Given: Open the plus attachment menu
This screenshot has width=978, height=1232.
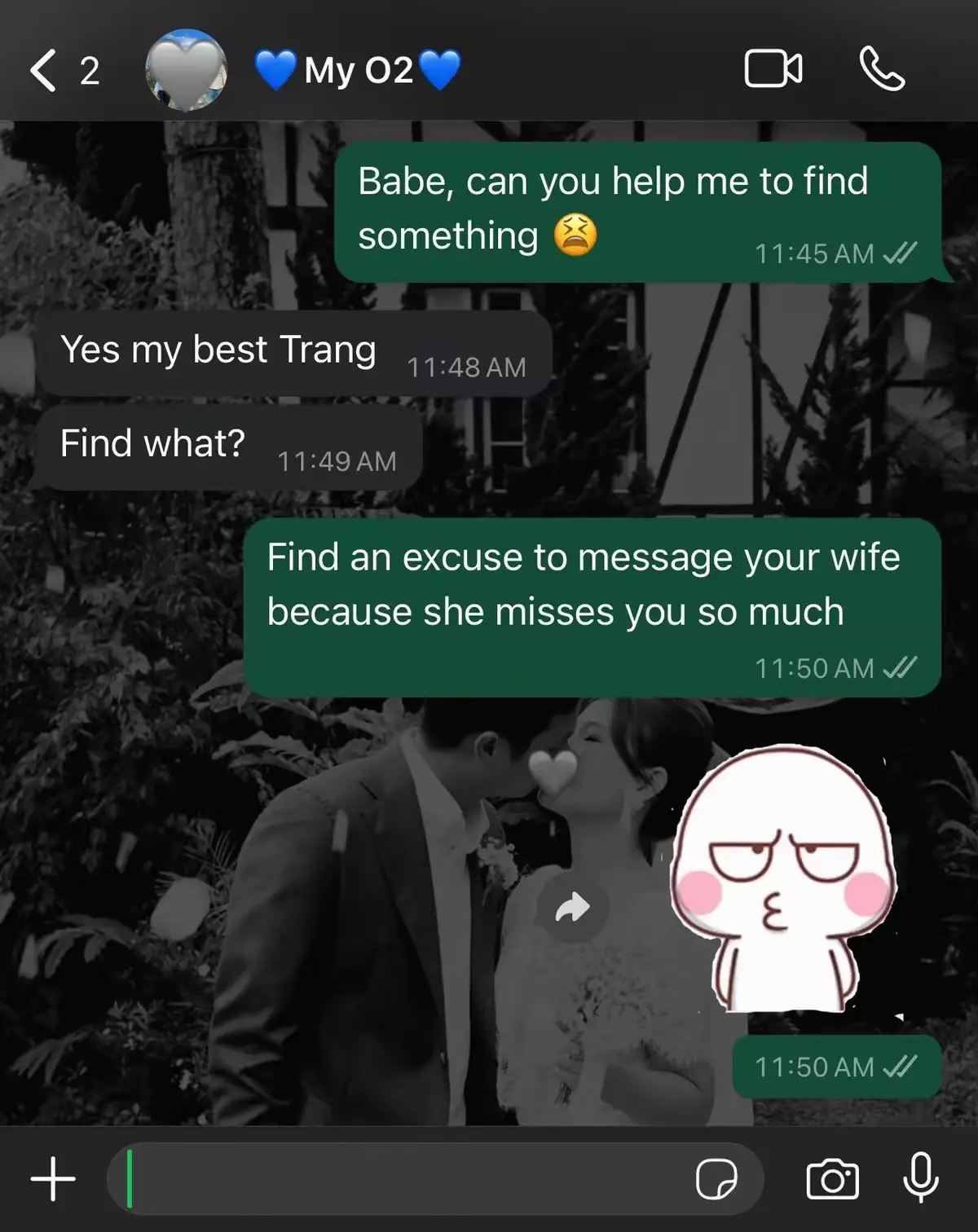Looking at the screenshot, I should coord(53,1179).
